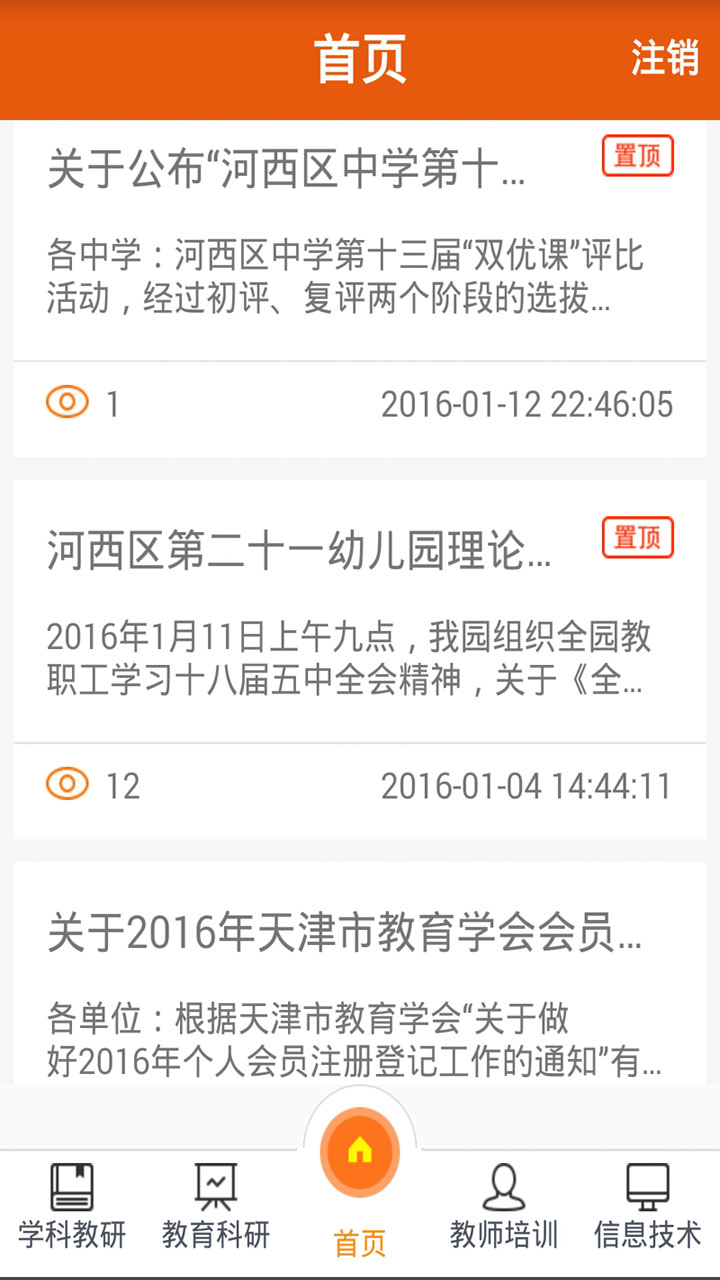The image size is (720, 1280).
Task: Select the orange circular home control
Action: 360,1152
